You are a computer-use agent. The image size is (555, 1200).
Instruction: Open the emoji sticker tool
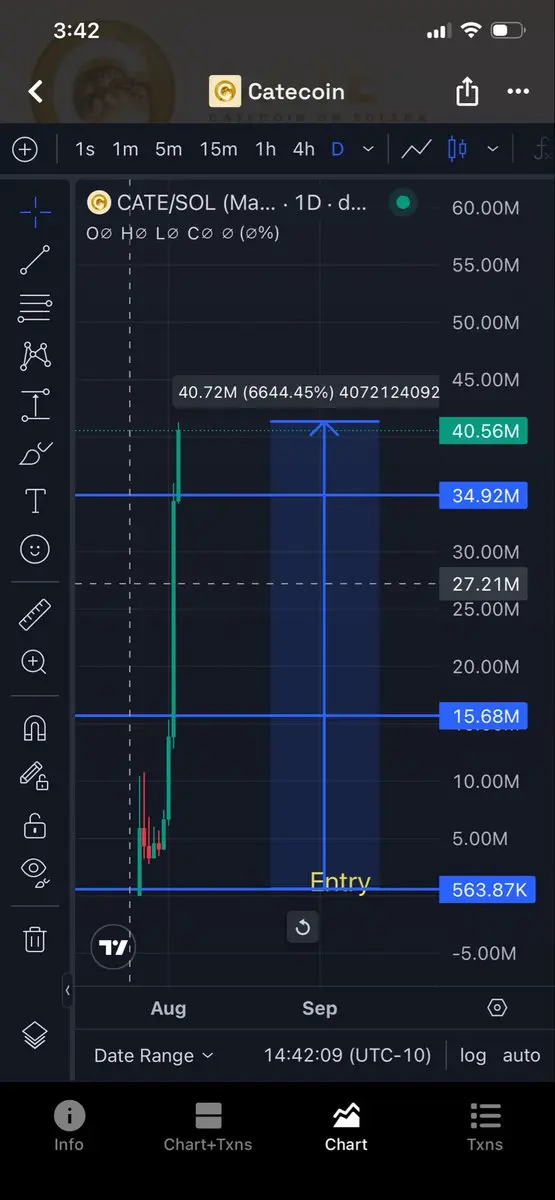(x=35, y=549)
